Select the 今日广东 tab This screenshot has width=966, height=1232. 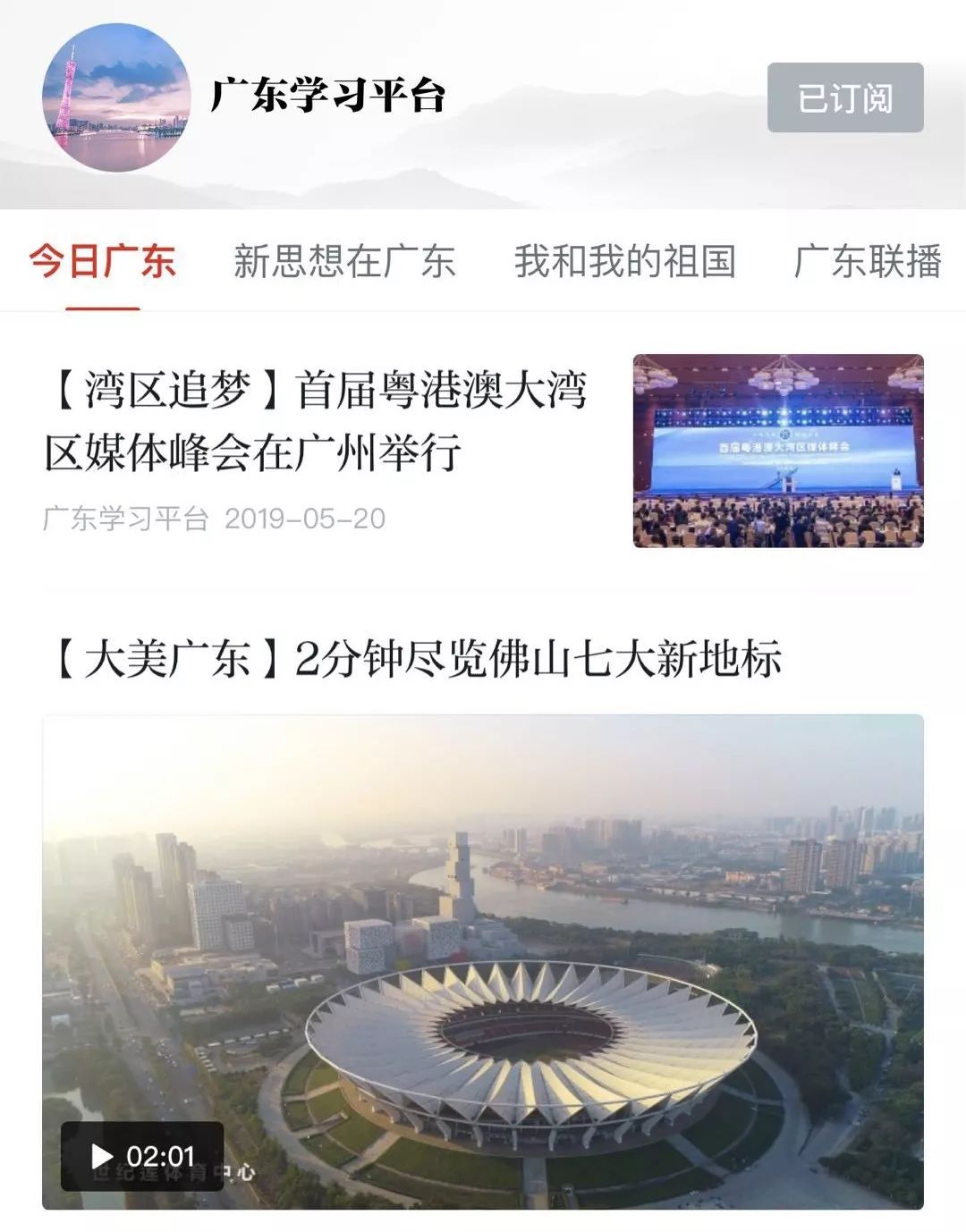102,262
